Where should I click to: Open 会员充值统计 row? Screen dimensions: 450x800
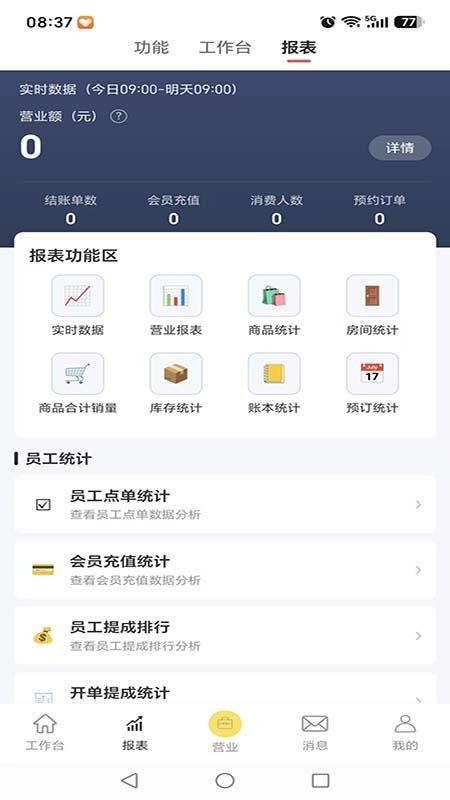point(225,570)
